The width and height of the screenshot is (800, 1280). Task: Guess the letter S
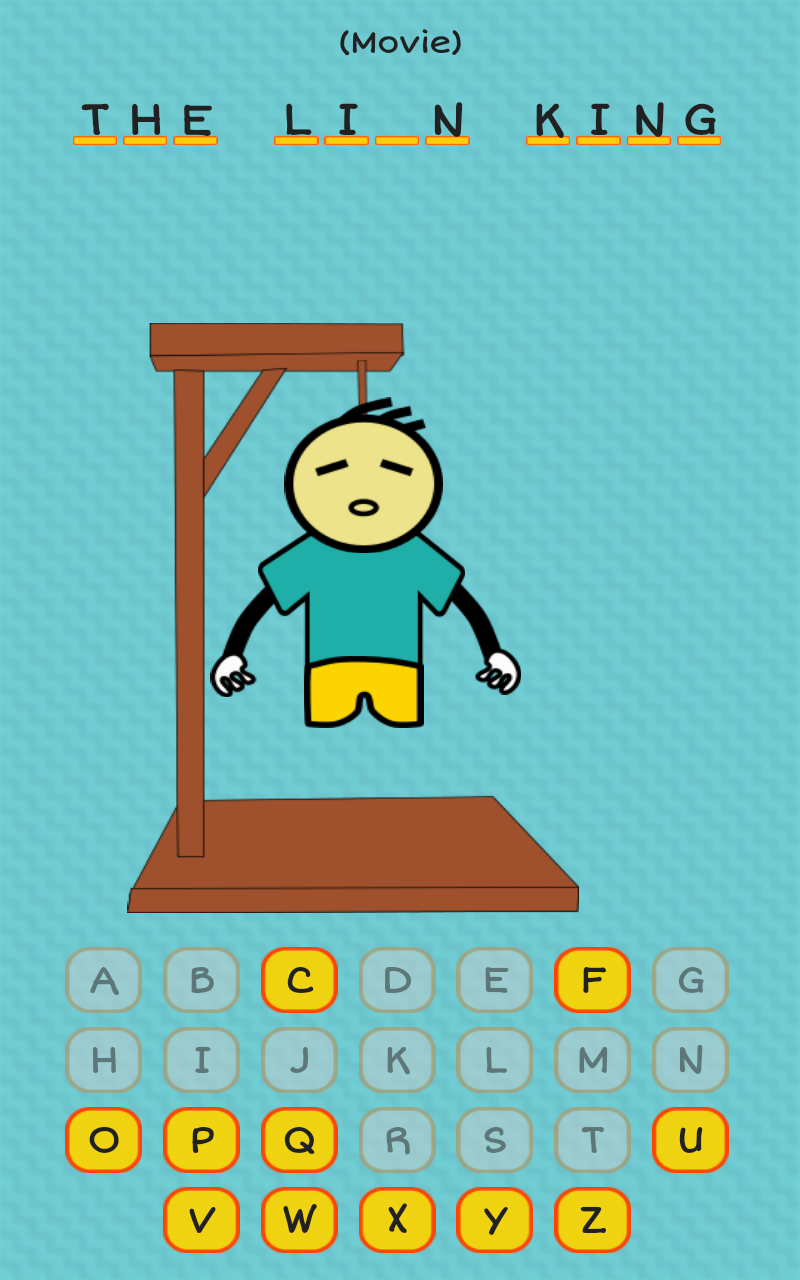pos(494,1139)
